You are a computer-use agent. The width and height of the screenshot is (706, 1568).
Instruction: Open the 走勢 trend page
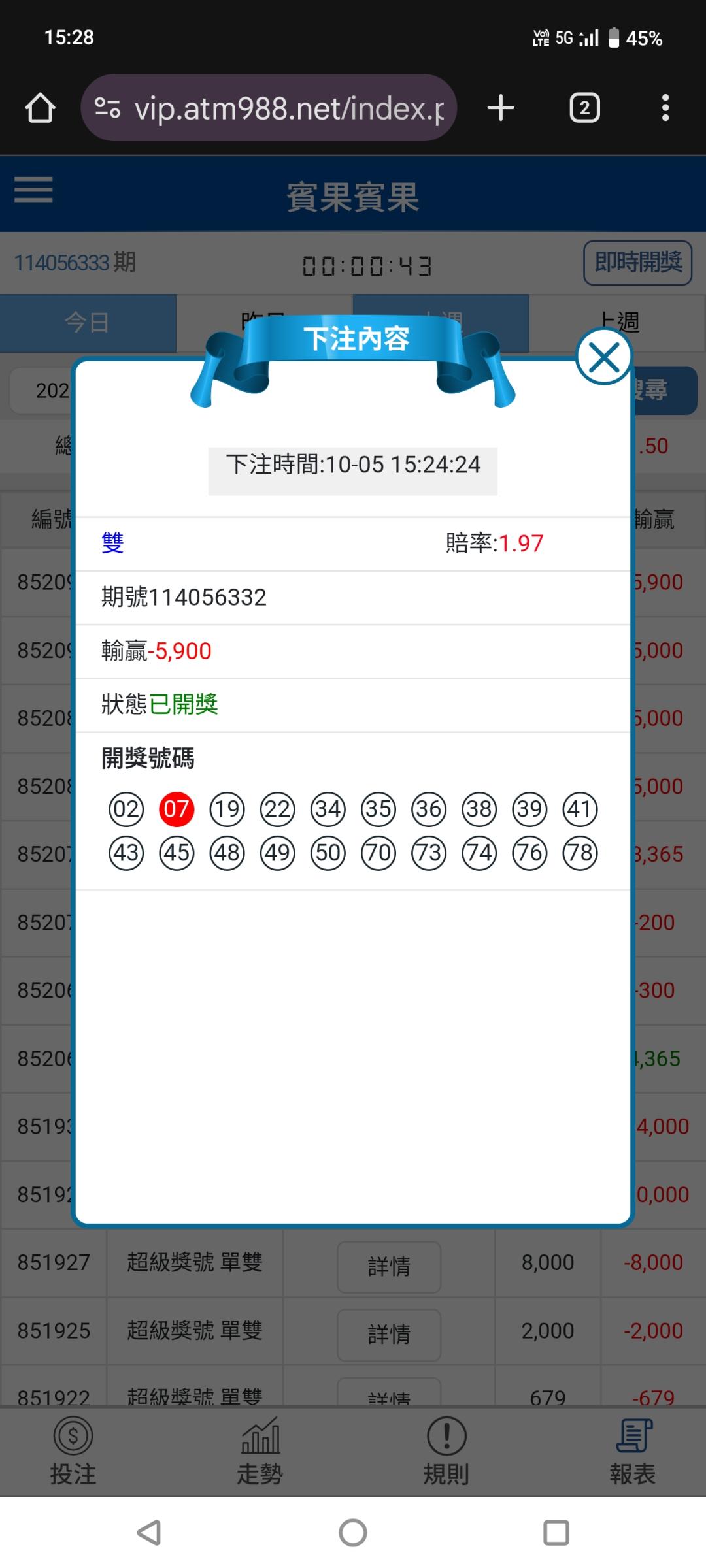(x=260, y=1451)
